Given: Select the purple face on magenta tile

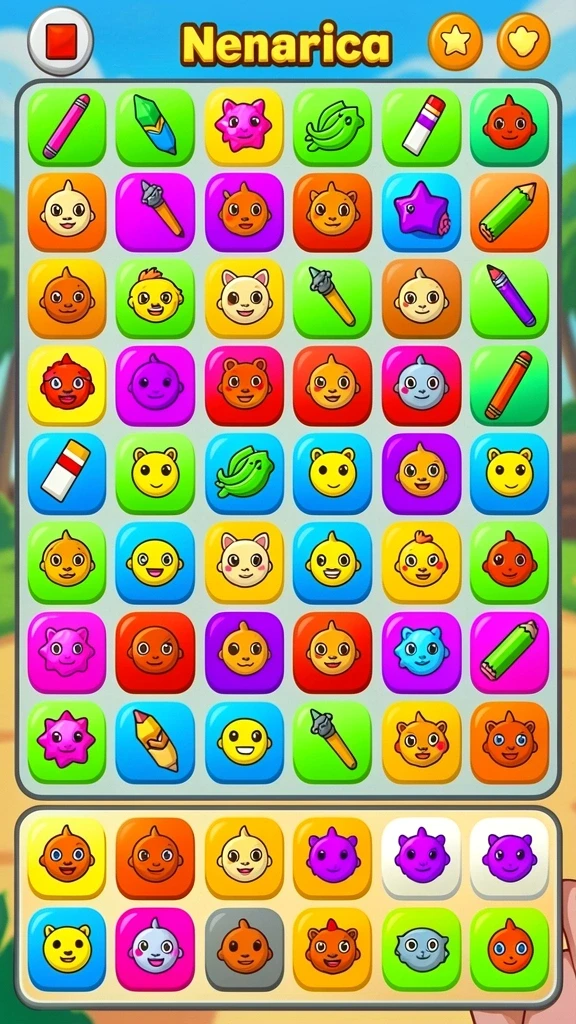Looking at the screenshot, I should click(x=155, y=385).
